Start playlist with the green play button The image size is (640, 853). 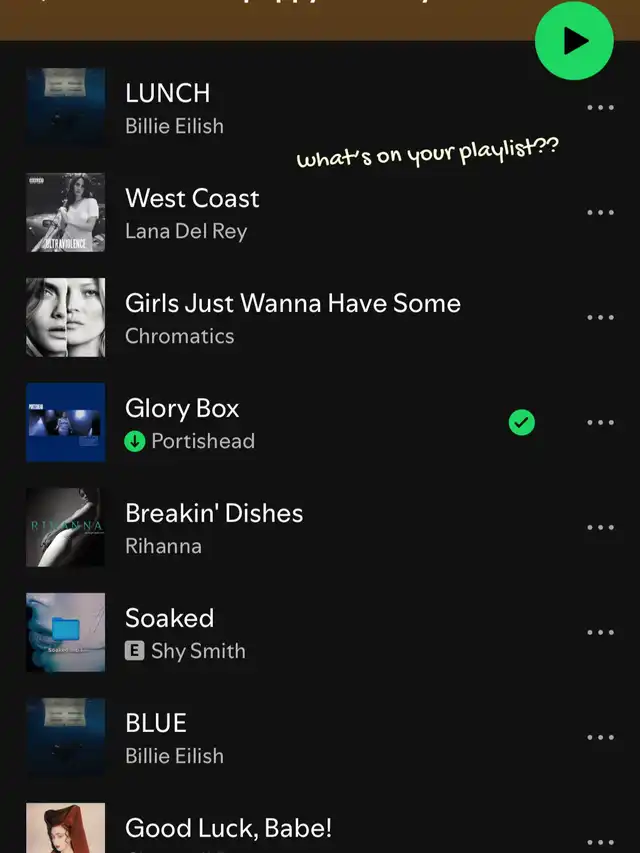574,40
